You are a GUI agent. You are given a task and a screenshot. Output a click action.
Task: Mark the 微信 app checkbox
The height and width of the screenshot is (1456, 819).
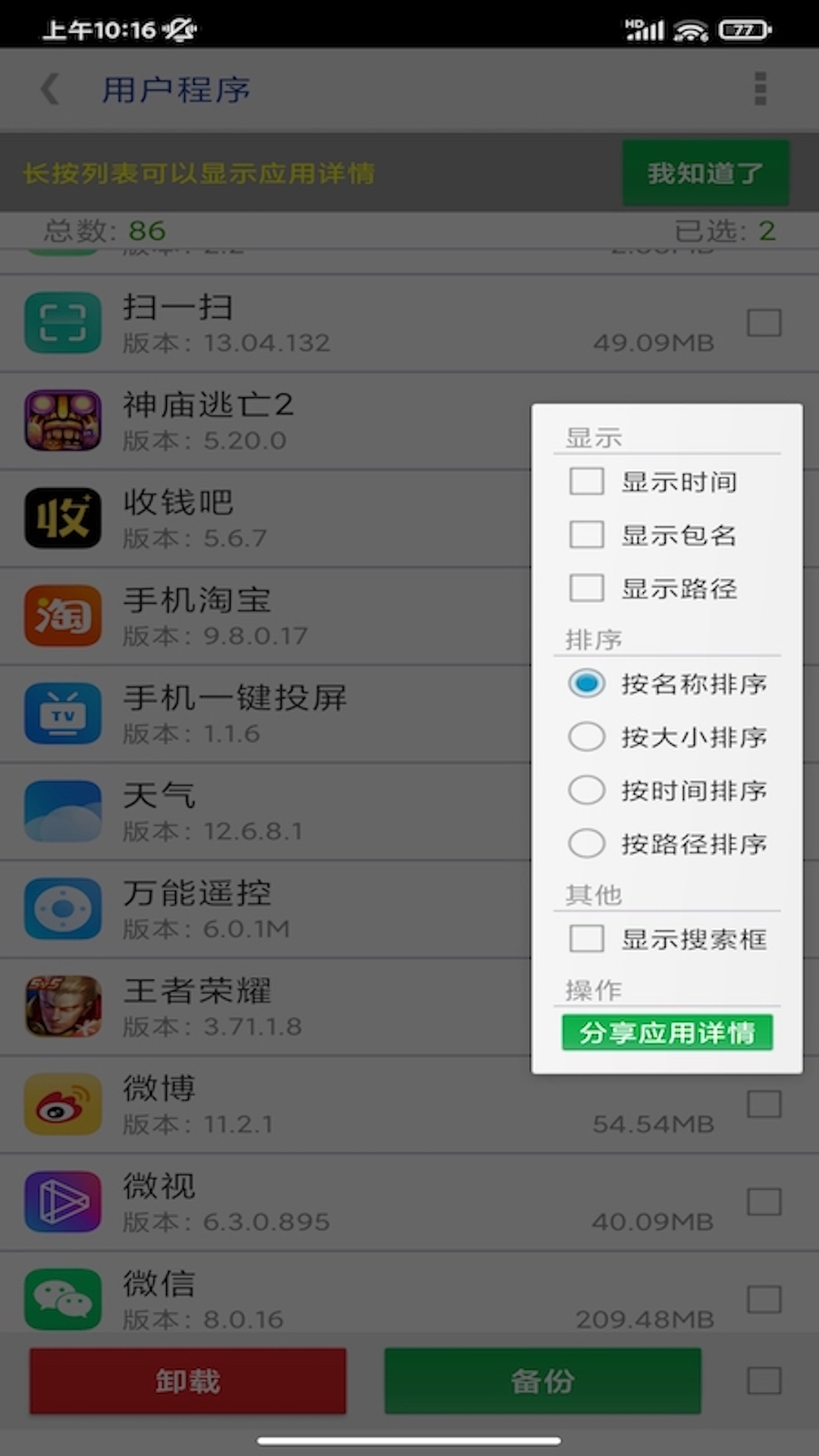[x=764, y=1300]
